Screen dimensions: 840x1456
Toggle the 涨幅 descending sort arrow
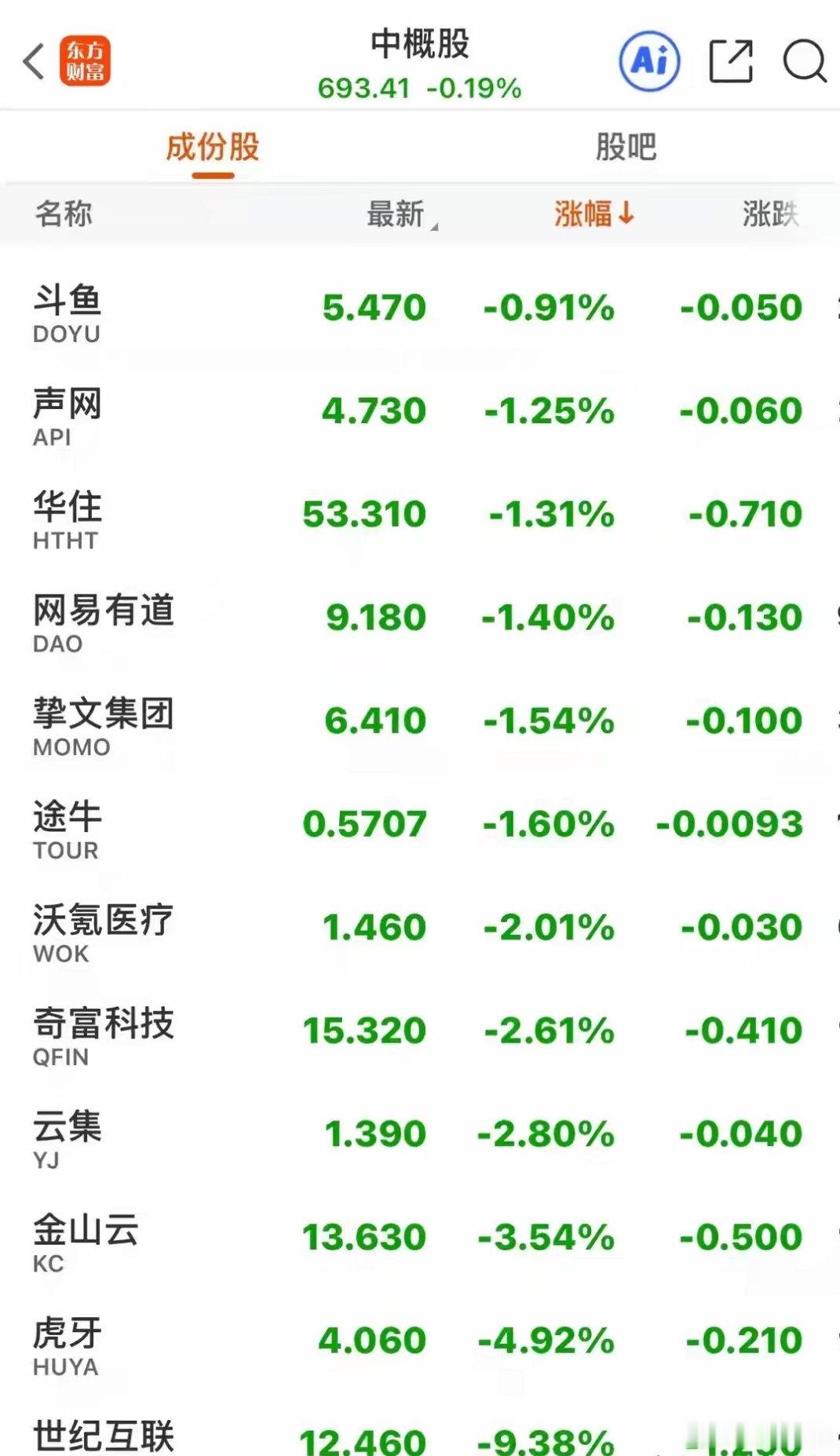click(x=593, y=213)
